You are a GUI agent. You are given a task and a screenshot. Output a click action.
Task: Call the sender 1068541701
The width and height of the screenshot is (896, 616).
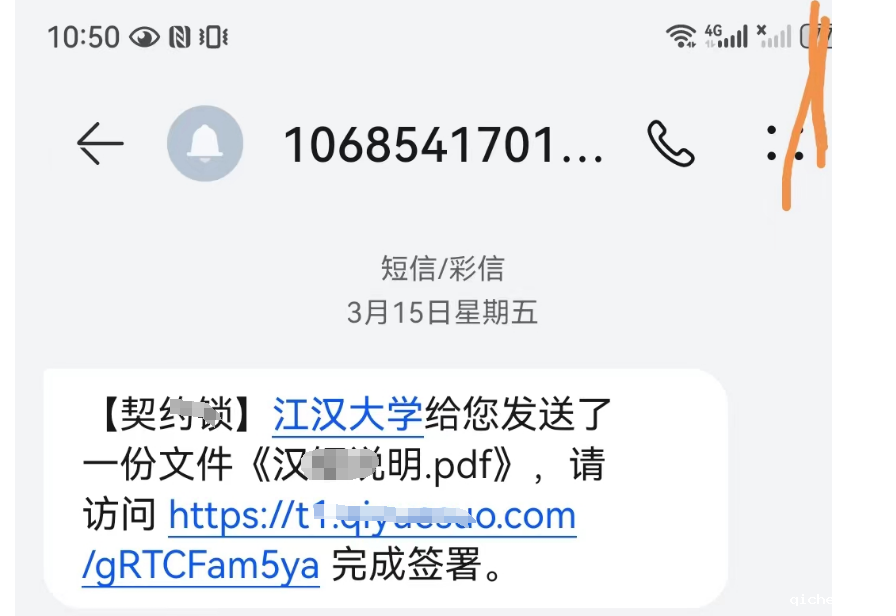pyautogui.click(x=670, y=144)
